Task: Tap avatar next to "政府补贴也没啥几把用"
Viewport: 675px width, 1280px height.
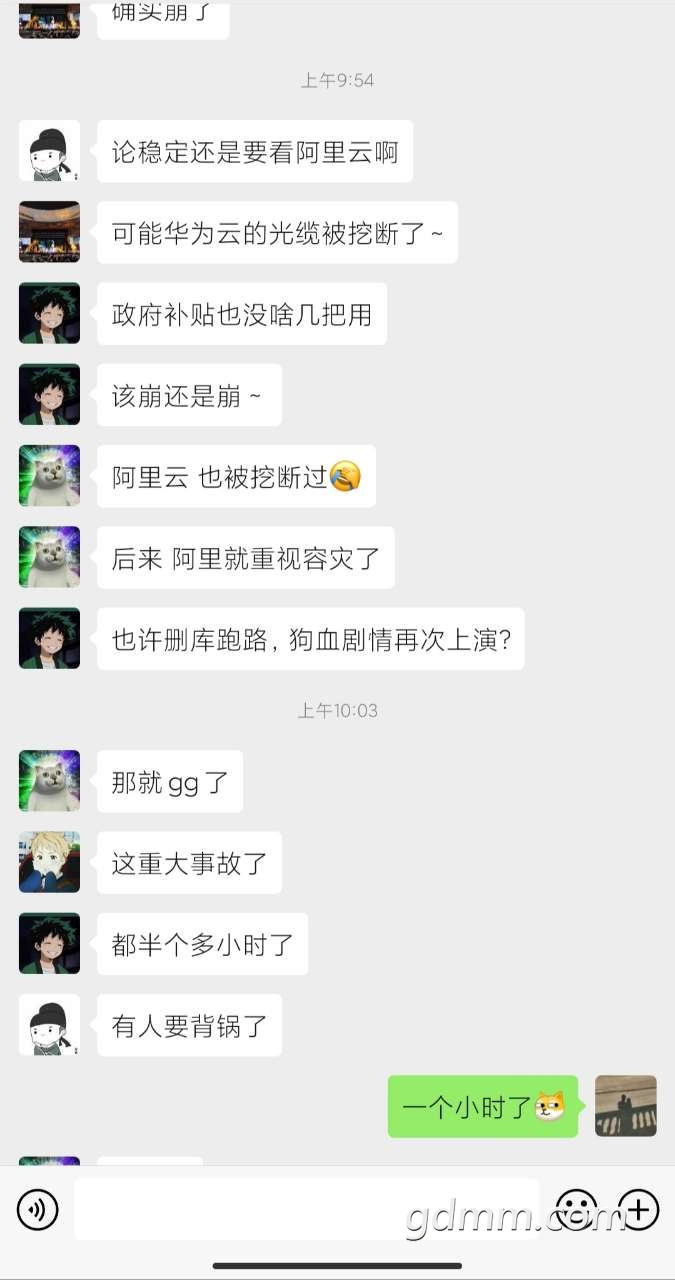Action: tap(49, 314)
